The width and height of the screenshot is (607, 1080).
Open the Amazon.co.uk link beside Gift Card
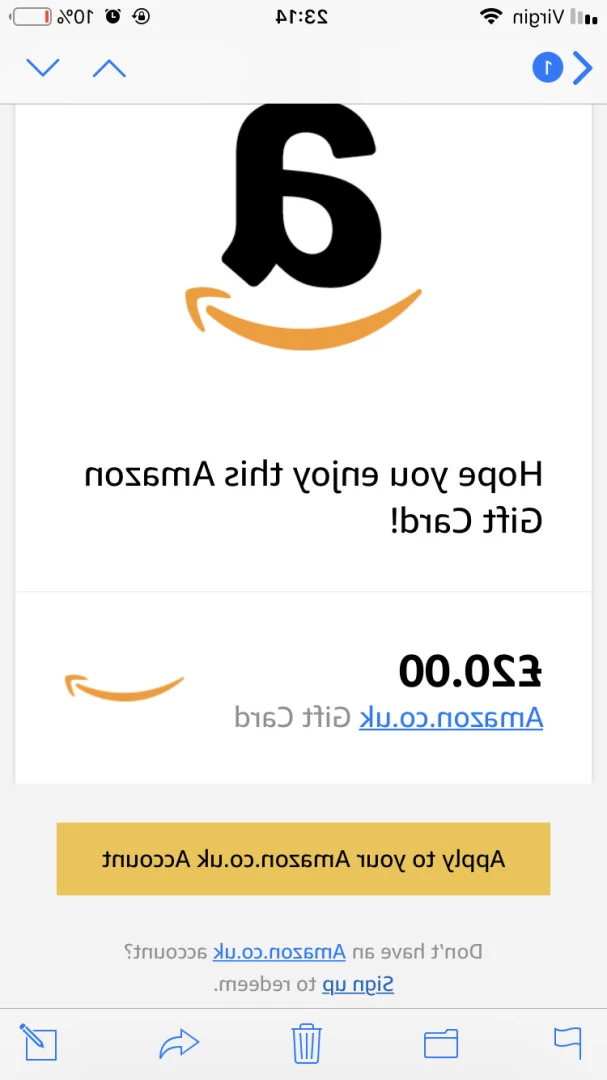tap(451, 718)
